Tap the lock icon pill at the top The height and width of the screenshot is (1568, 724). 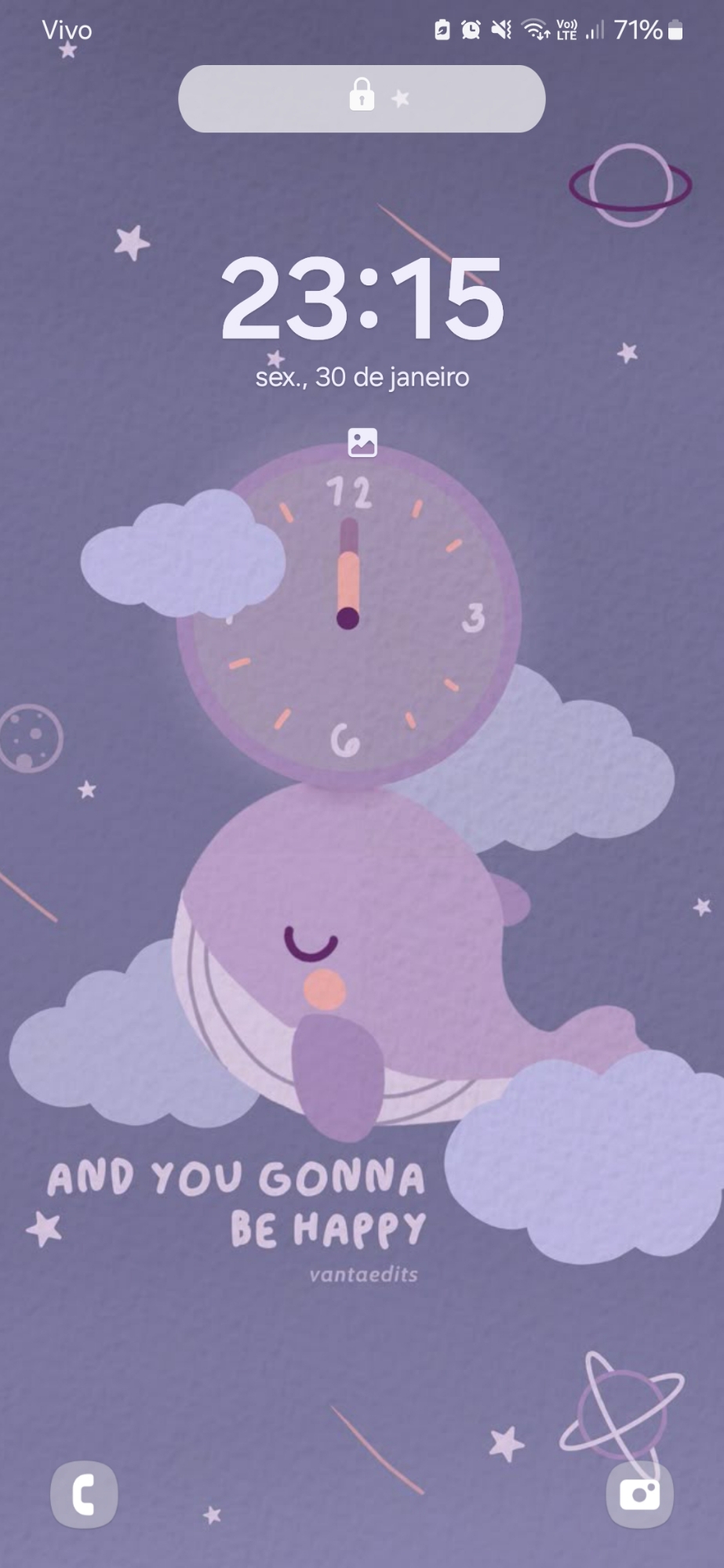(x=362, y=99)
